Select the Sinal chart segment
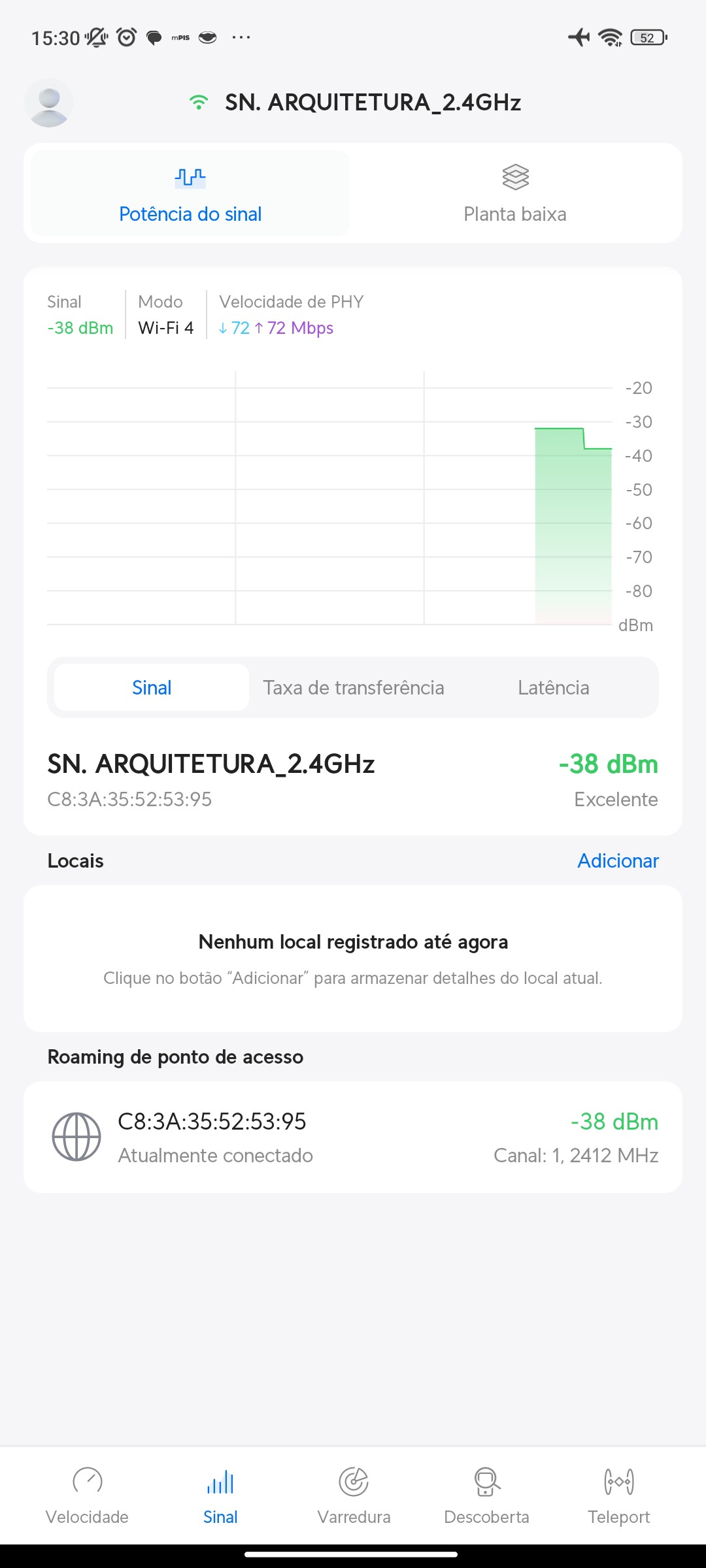The image size is (706, 1568). (152, 687)
